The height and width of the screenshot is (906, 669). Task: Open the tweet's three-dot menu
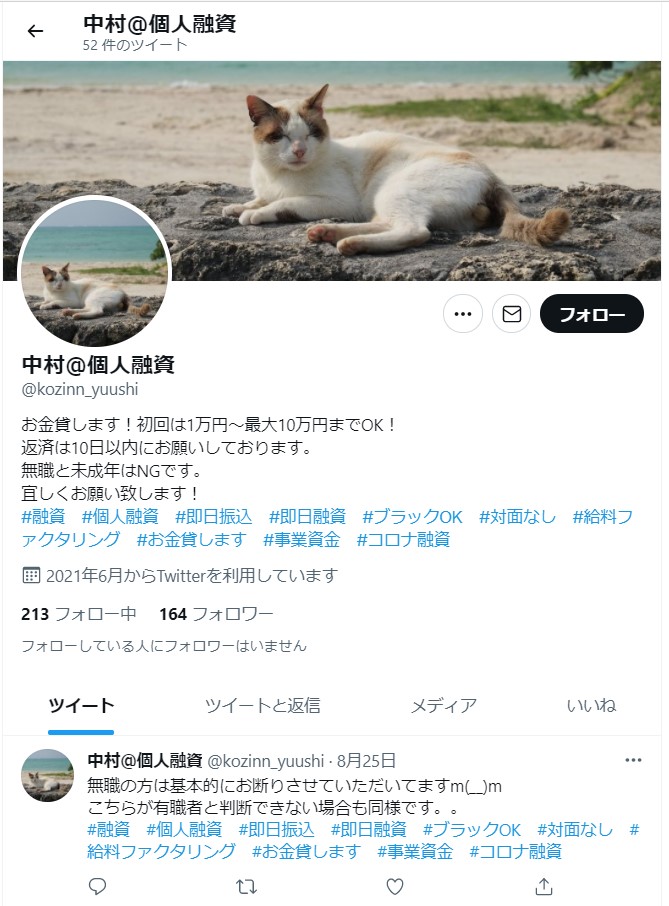633,760
